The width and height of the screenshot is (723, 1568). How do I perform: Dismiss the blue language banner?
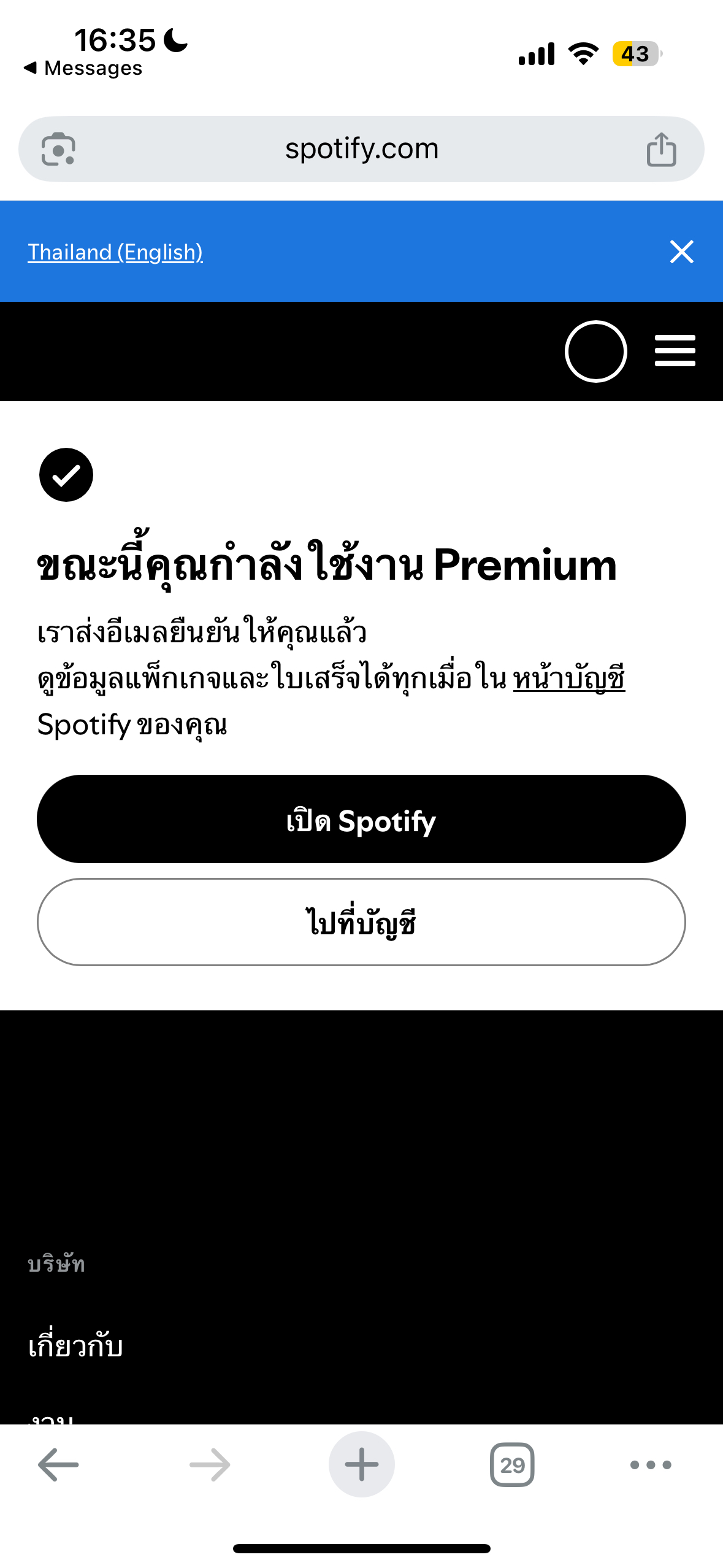681,252
